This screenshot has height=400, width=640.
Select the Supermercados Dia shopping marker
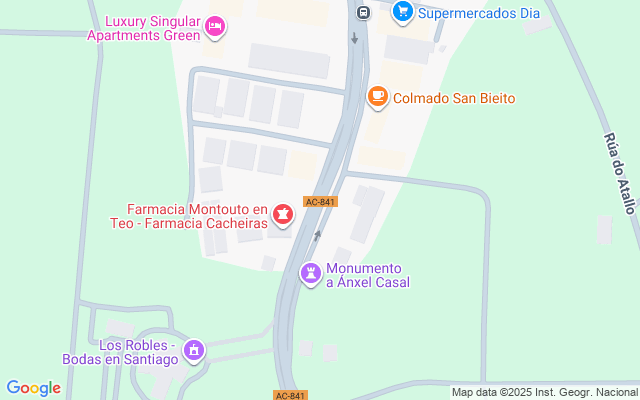coord(402,12)
